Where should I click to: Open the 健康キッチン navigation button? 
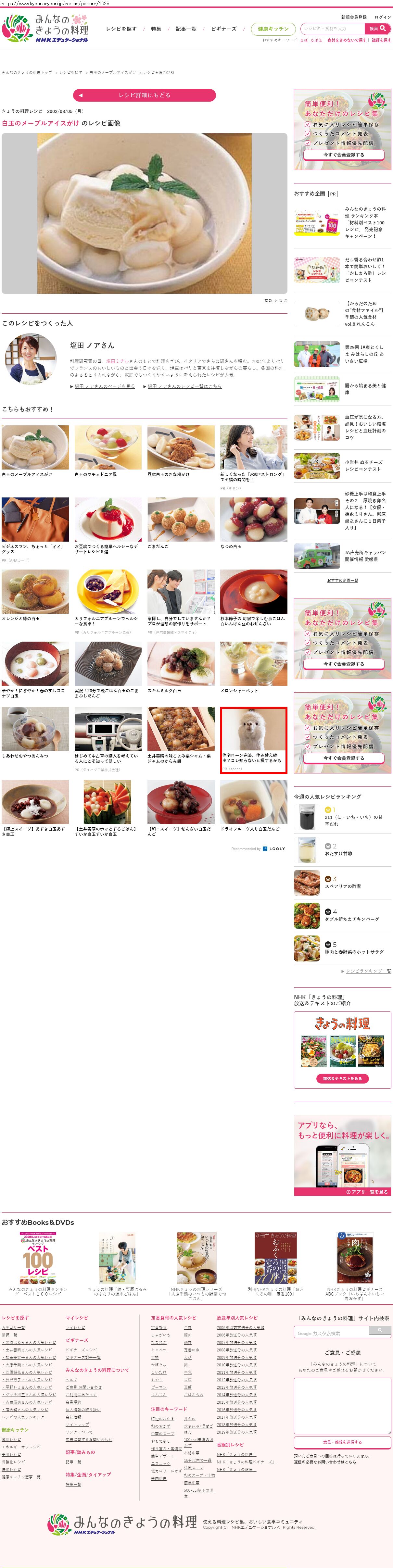click(273, 29)
